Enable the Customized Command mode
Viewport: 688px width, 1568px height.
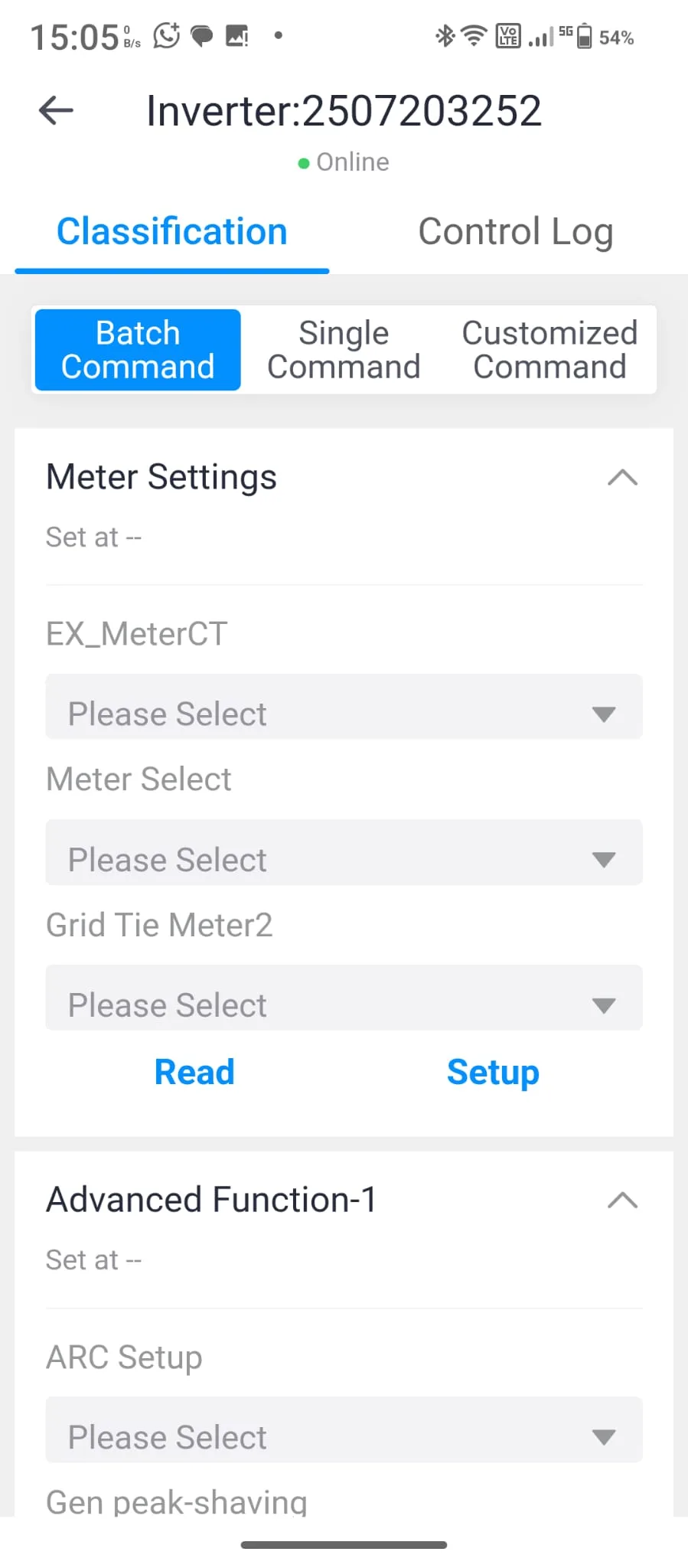549,349
